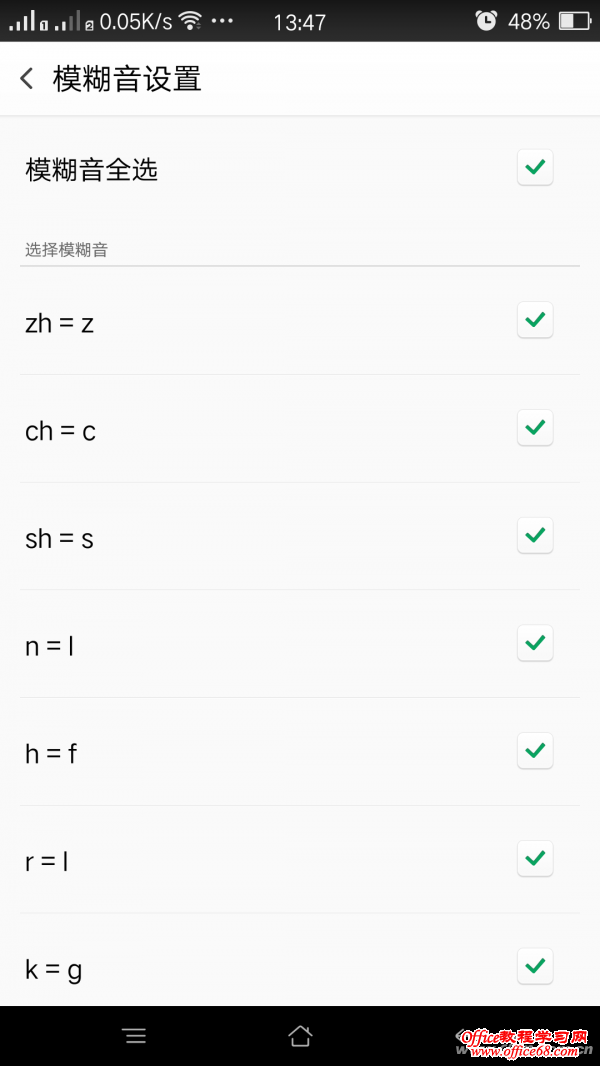Open the recent apps menu button
This screenshot has height=1066, width=600.
point(135,1036)
